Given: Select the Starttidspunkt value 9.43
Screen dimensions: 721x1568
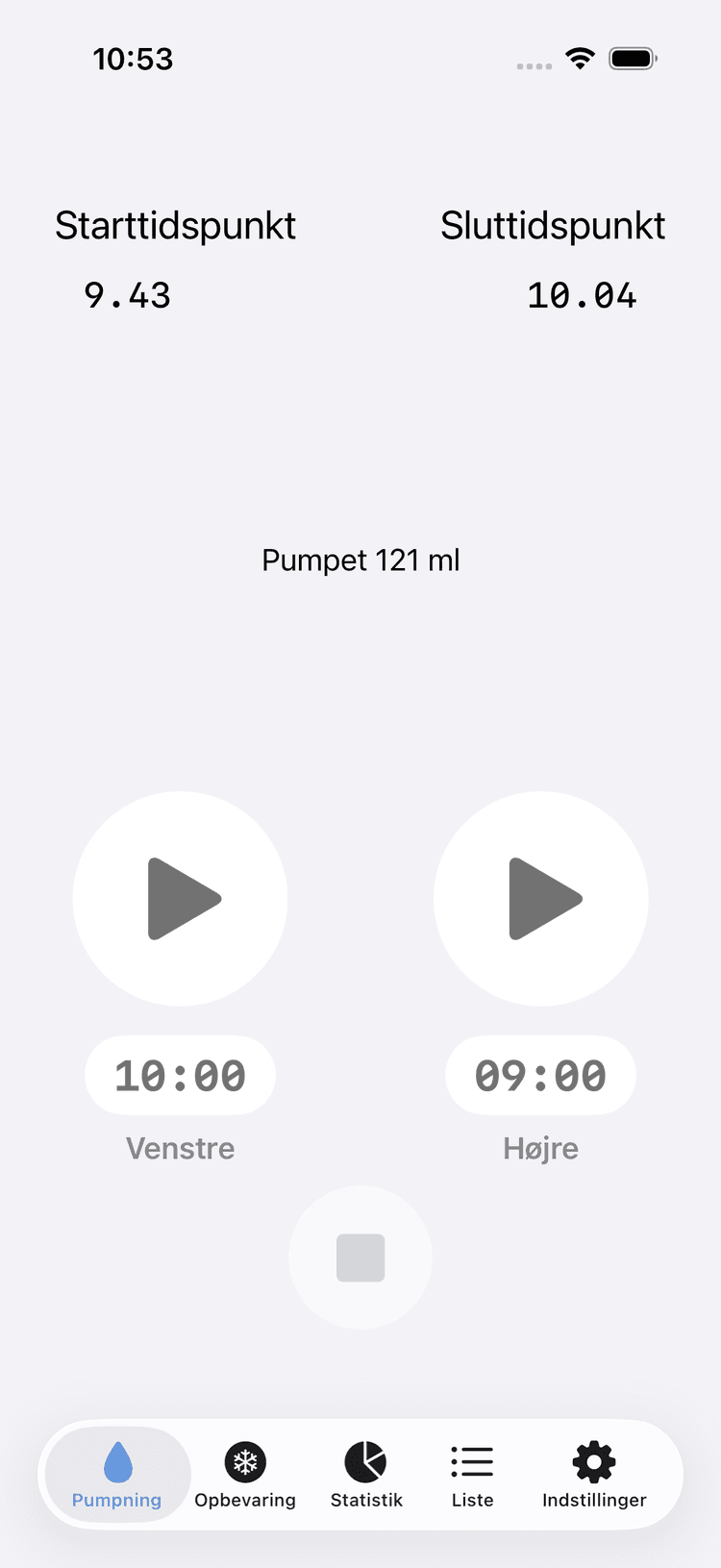Looking at the screenshot, I should coord(127,295).
